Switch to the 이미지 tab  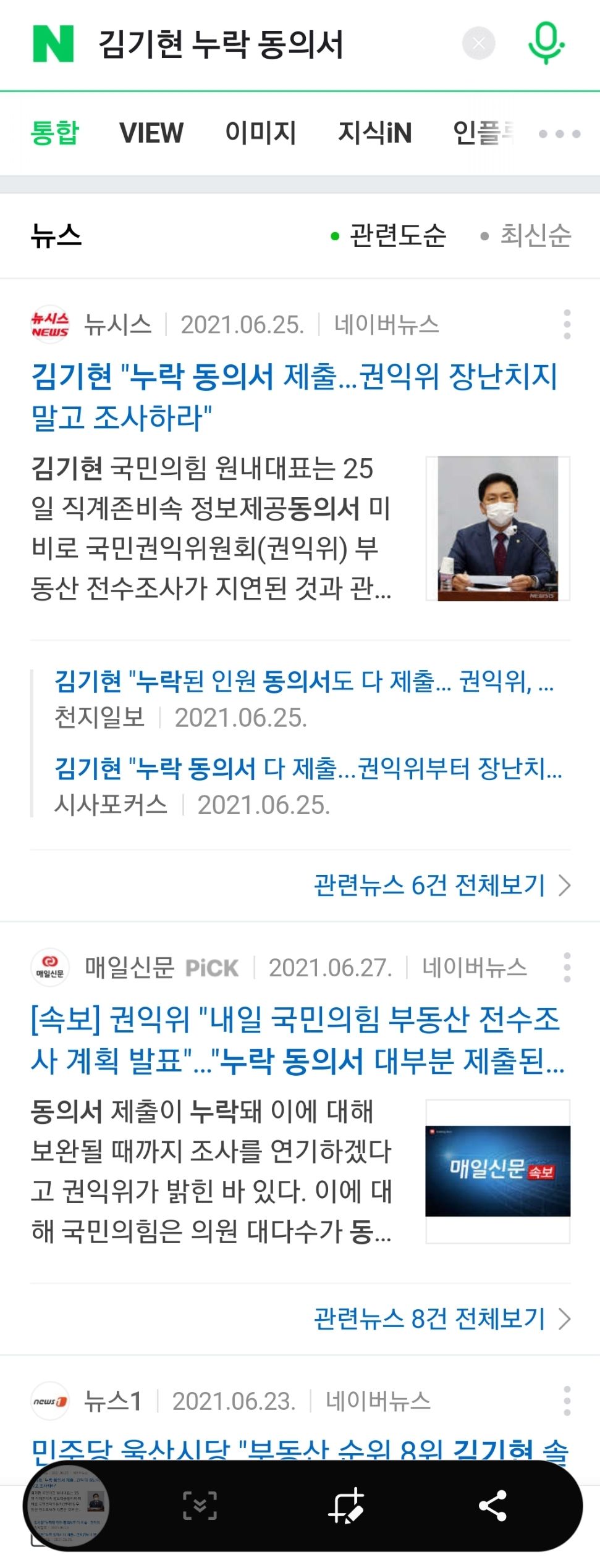click(x=260, y=133)
